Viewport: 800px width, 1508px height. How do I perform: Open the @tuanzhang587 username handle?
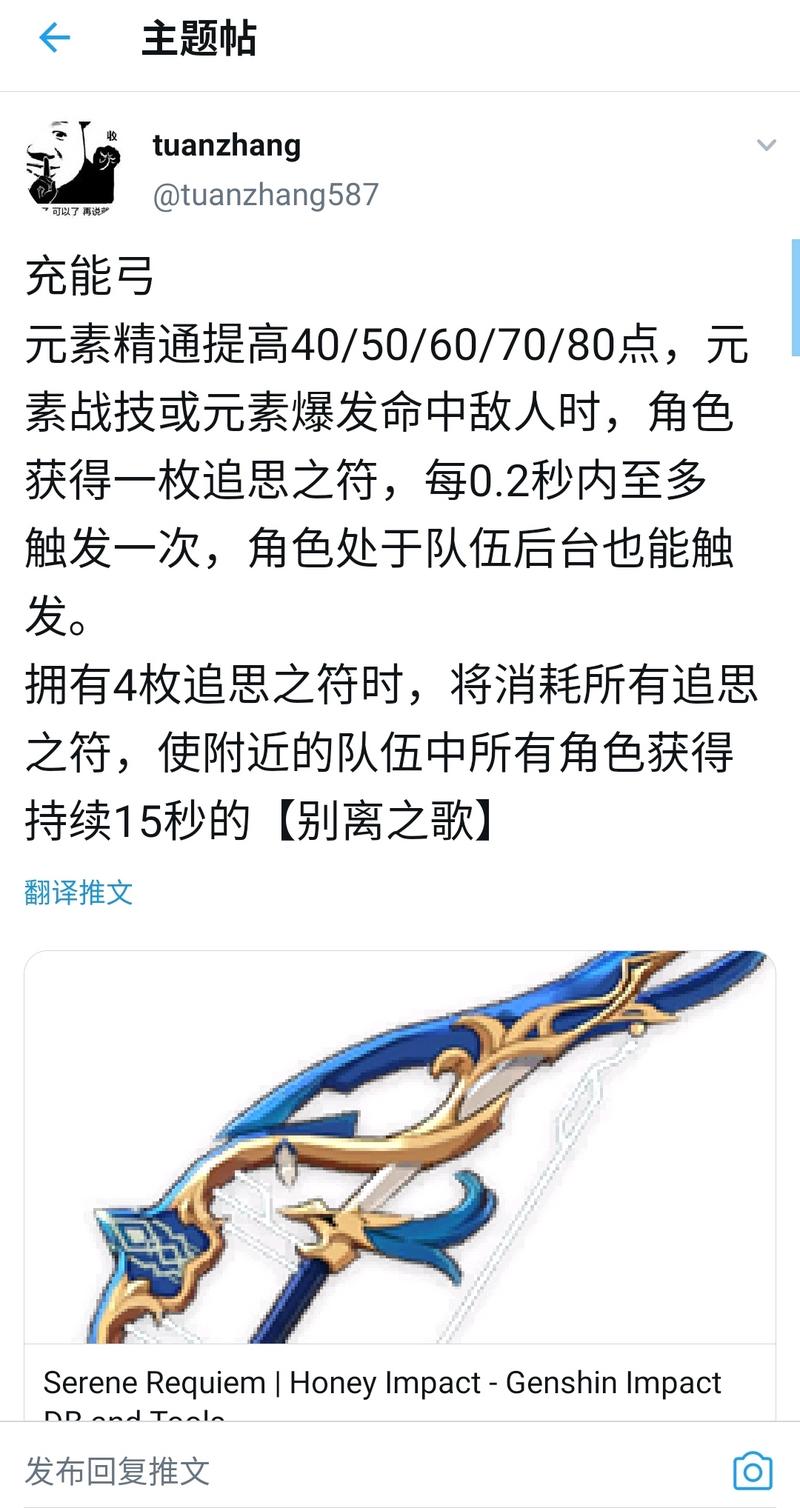[x=265, y=194]
